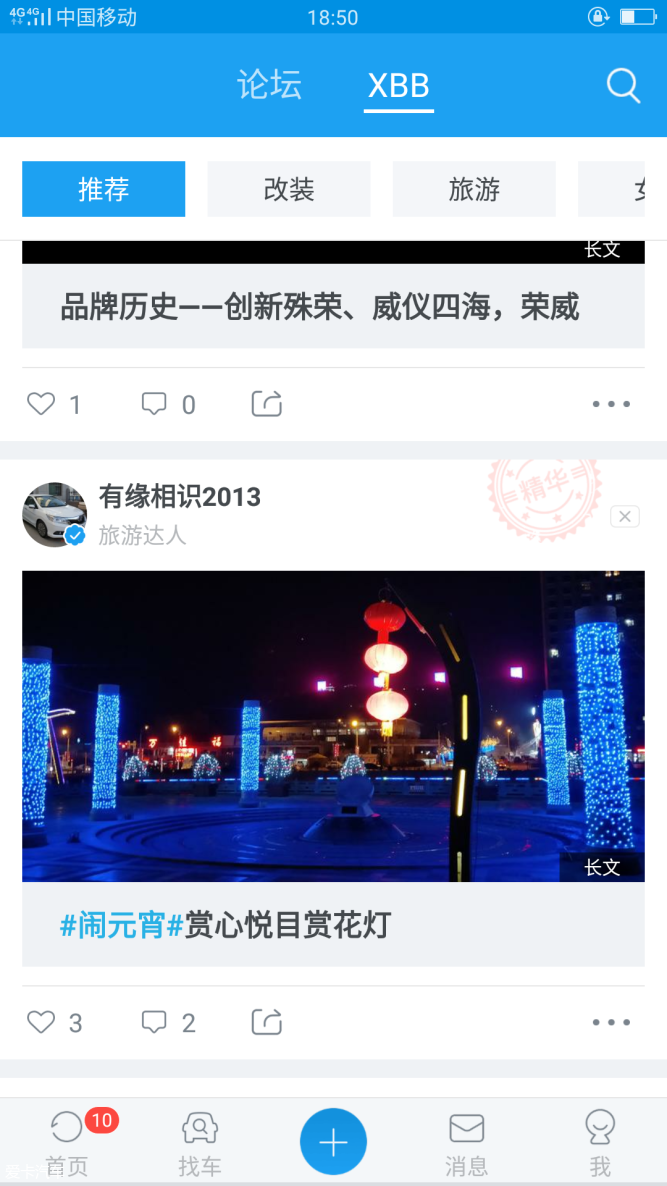Switch to the 论坛 top tab
The width and height of the screenshot is (667, 1186).
[x=269, y=85]
